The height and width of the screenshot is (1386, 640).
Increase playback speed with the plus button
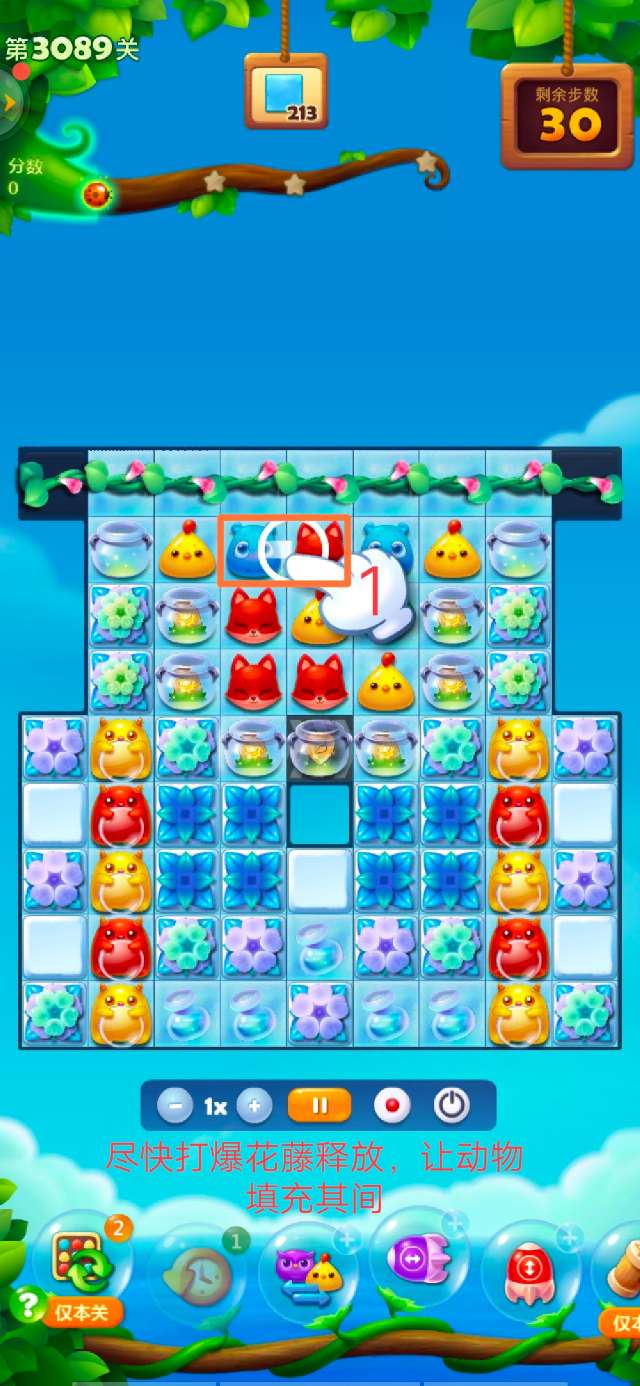pos(254,1106)
